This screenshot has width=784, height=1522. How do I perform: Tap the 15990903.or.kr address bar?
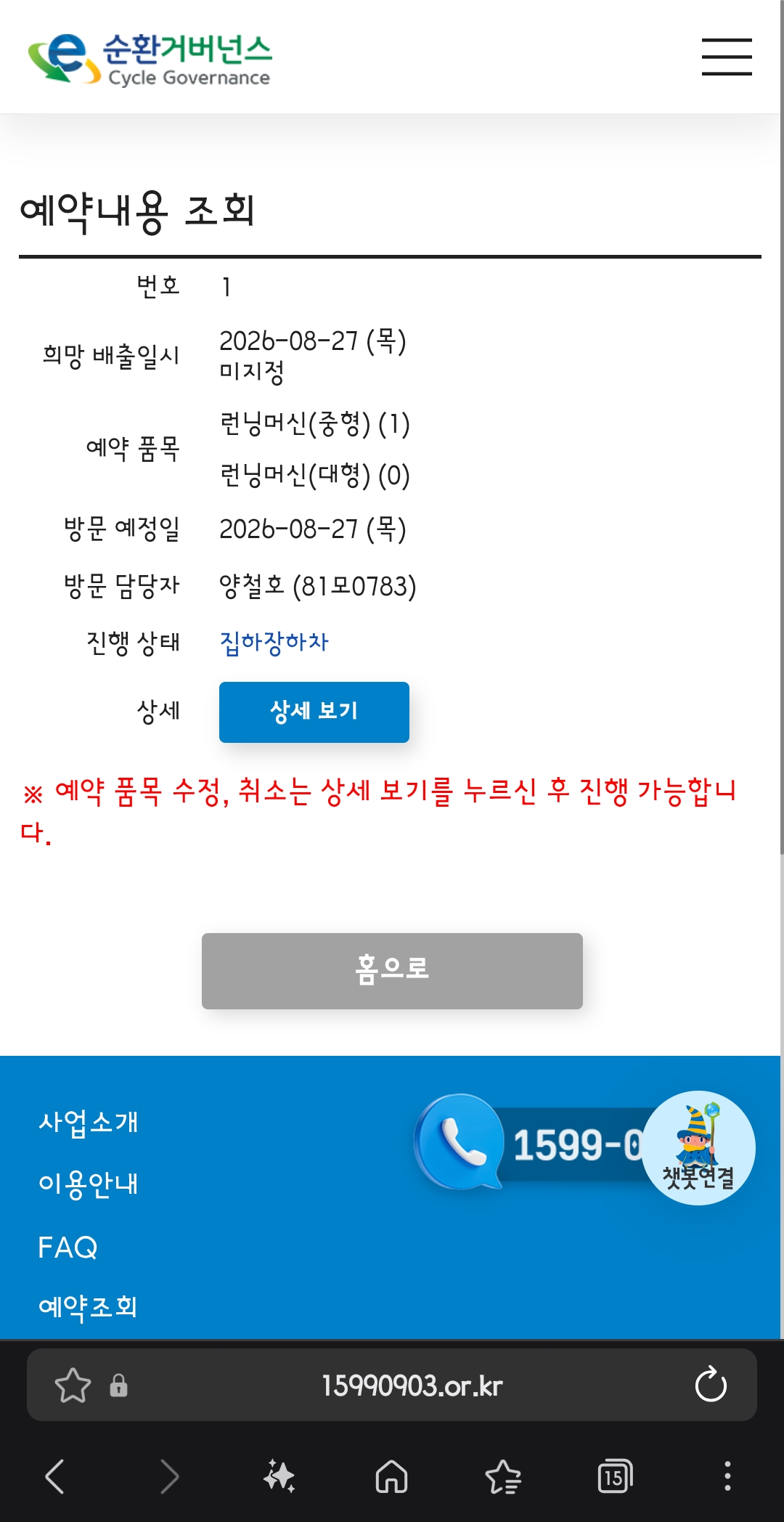[412, 1385]
